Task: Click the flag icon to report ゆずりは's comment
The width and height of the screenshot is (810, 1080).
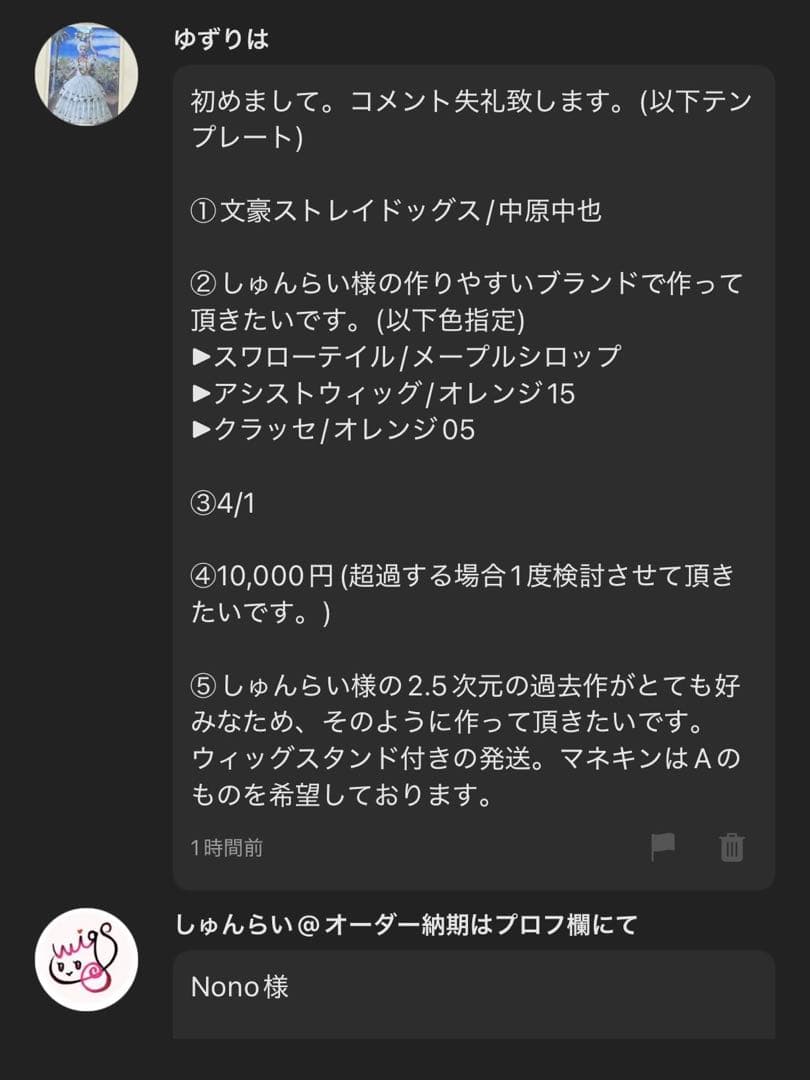Action: (x=662, y=848)
